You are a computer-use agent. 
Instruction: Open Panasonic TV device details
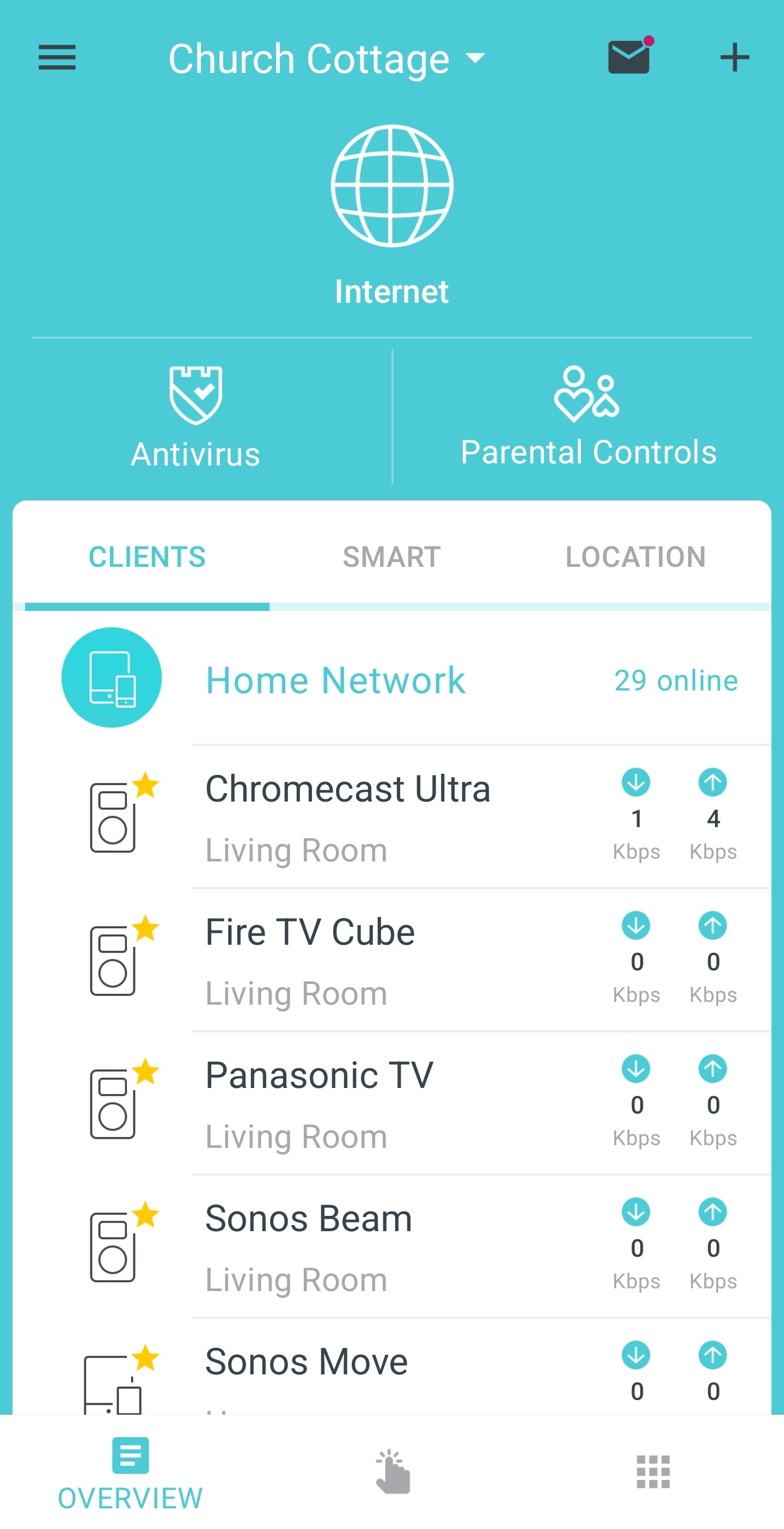(319, 1103)
